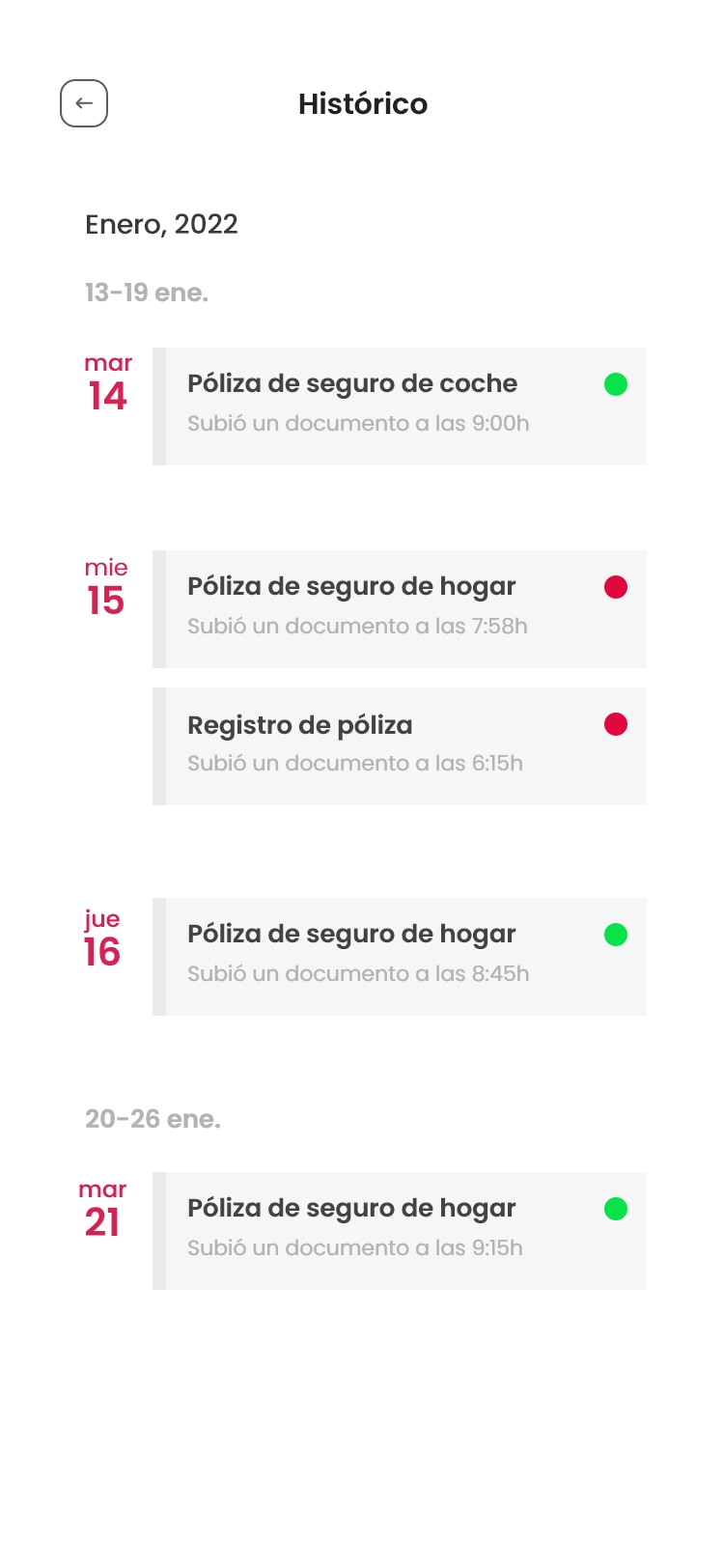Click the left accent bar of the mar 21 card
724x1568 pixels.
[158, 1228]
